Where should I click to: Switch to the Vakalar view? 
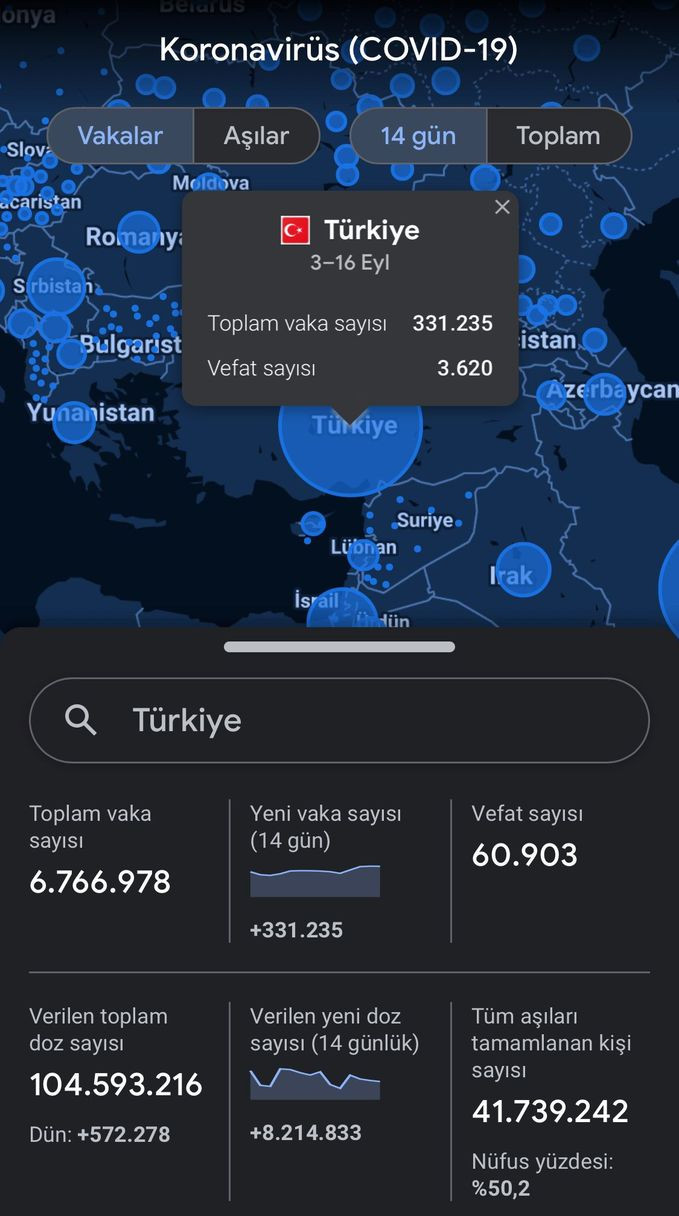(120, 136)
